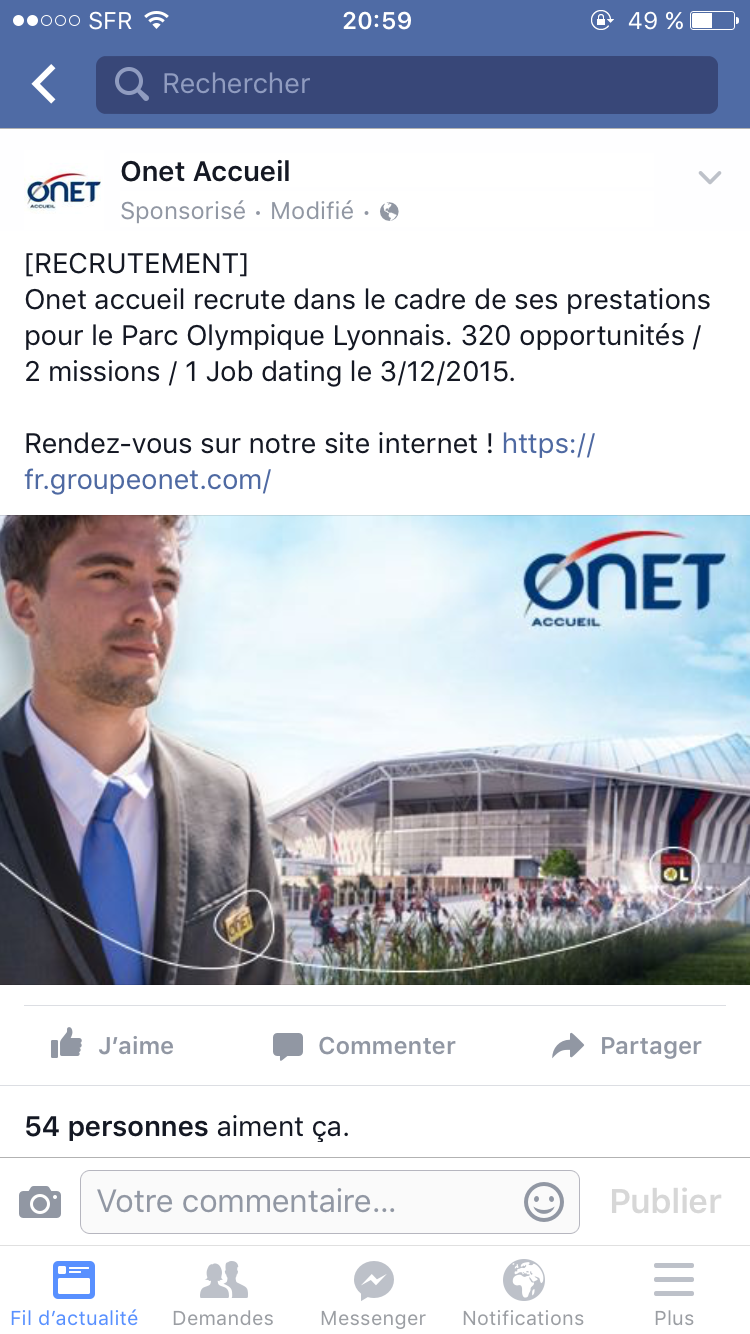Screen dimensions: 750x1334
Task: Open the Onet Accueil page name
Action: point(205,172)
